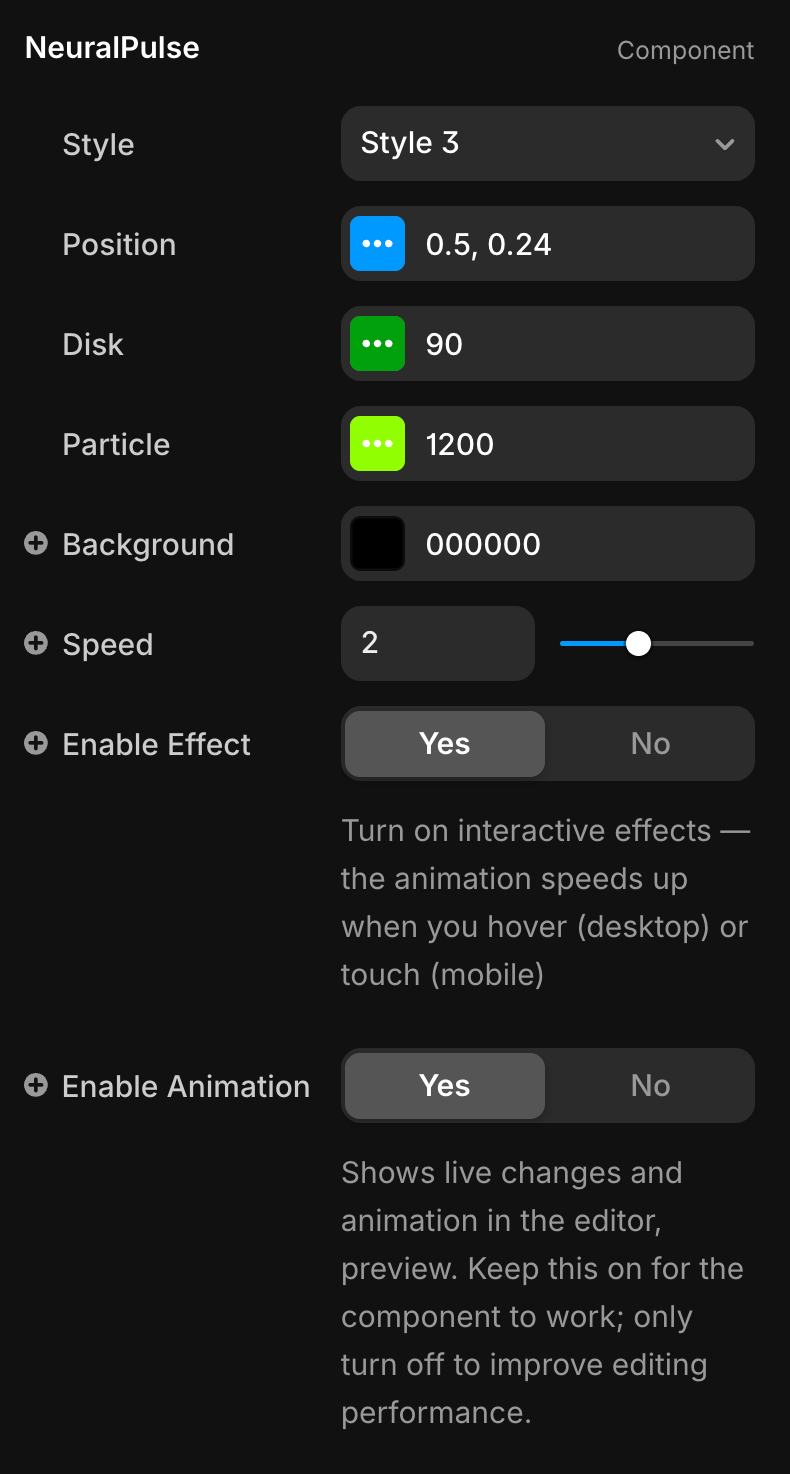The width and height of the screenshot is (790, 1474).
Task: Set Enable Effect to No
Action: click(x=650, y=744)
